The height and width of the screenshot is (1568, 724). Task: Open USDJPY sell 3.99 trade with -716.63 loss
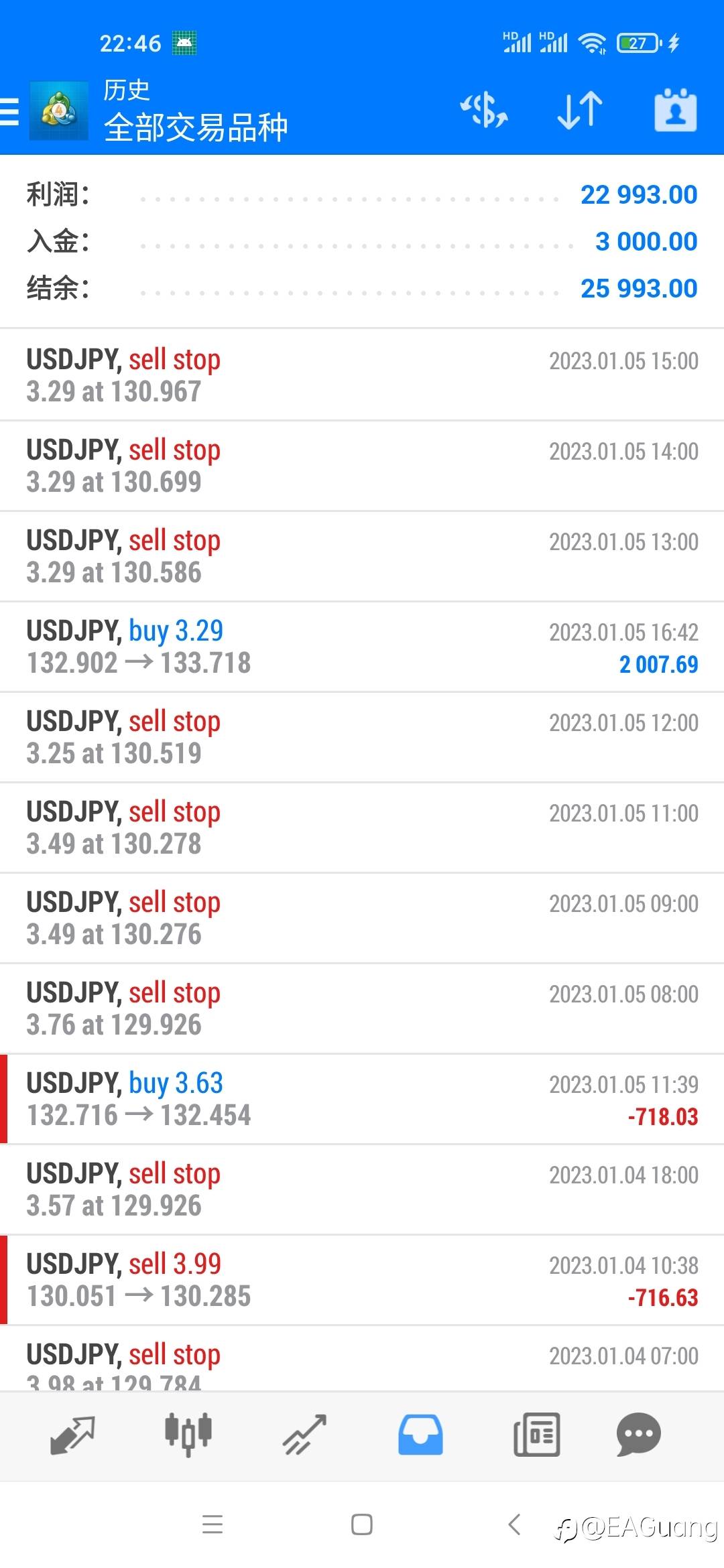(362, 1280)
